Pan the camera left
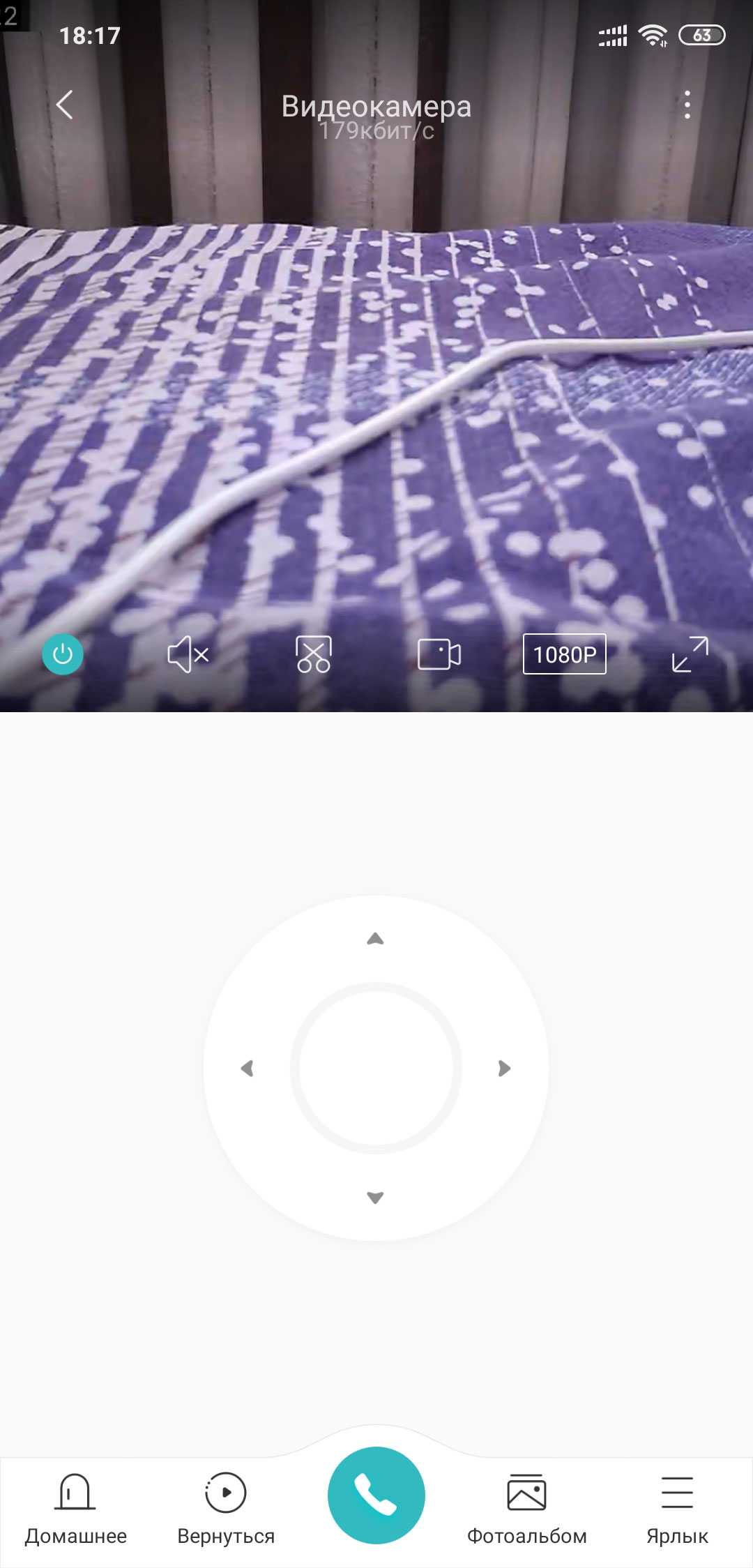 tap(247, 1068)
